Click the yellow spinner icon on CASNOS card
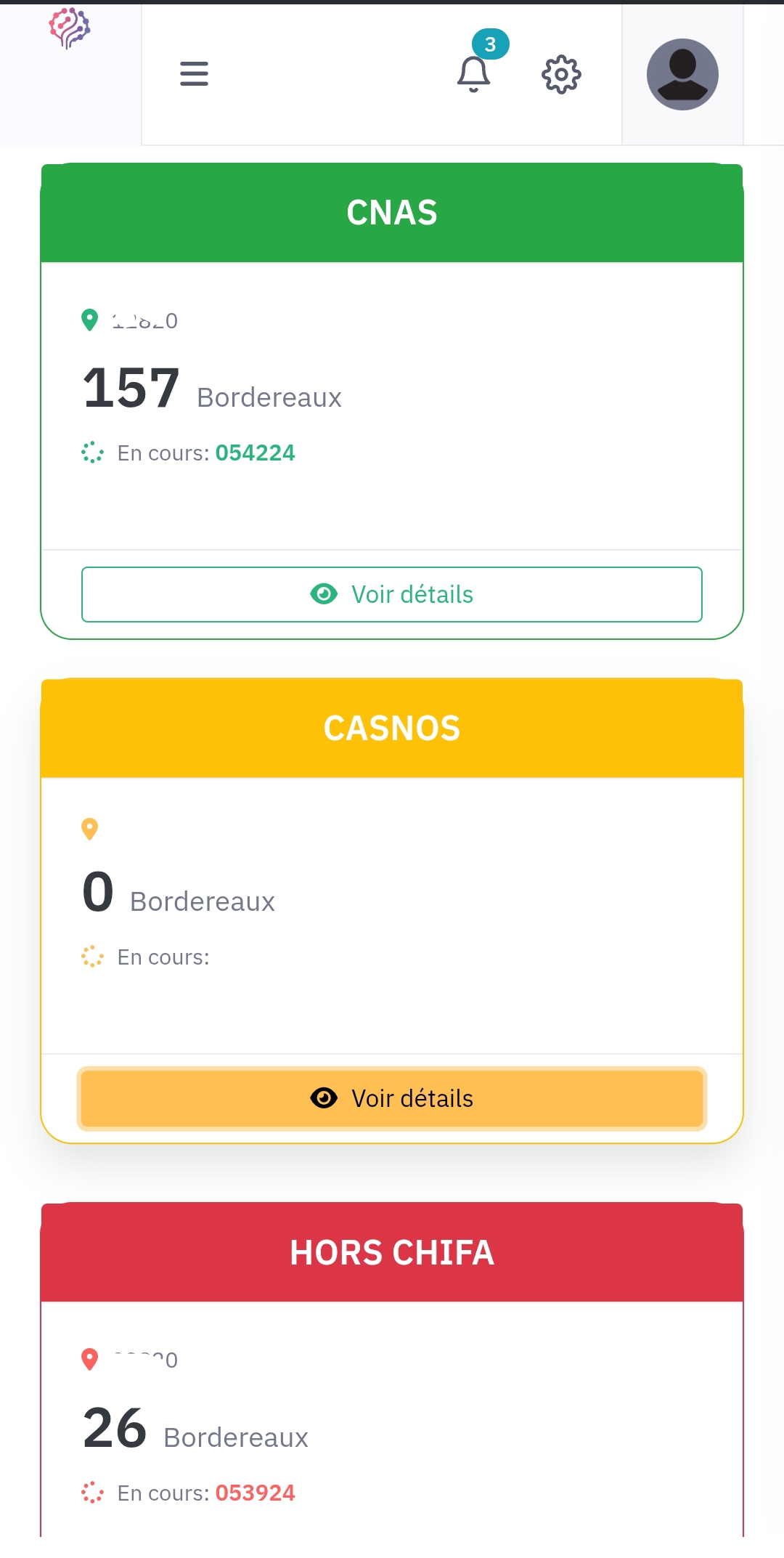 [94, 957]
